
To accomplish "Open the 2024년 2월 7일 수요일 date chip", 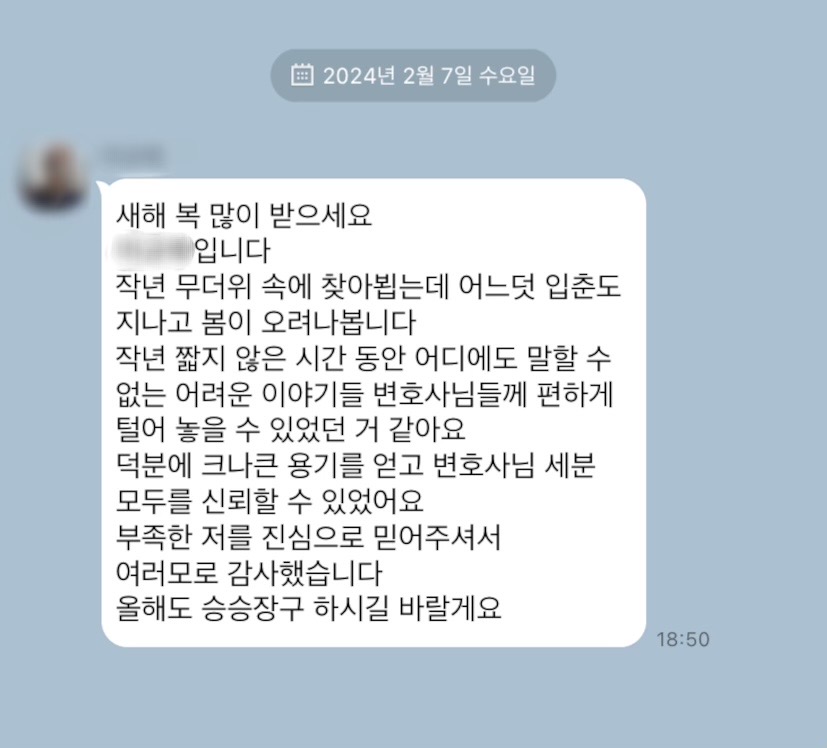I will (x=413, y=75).
